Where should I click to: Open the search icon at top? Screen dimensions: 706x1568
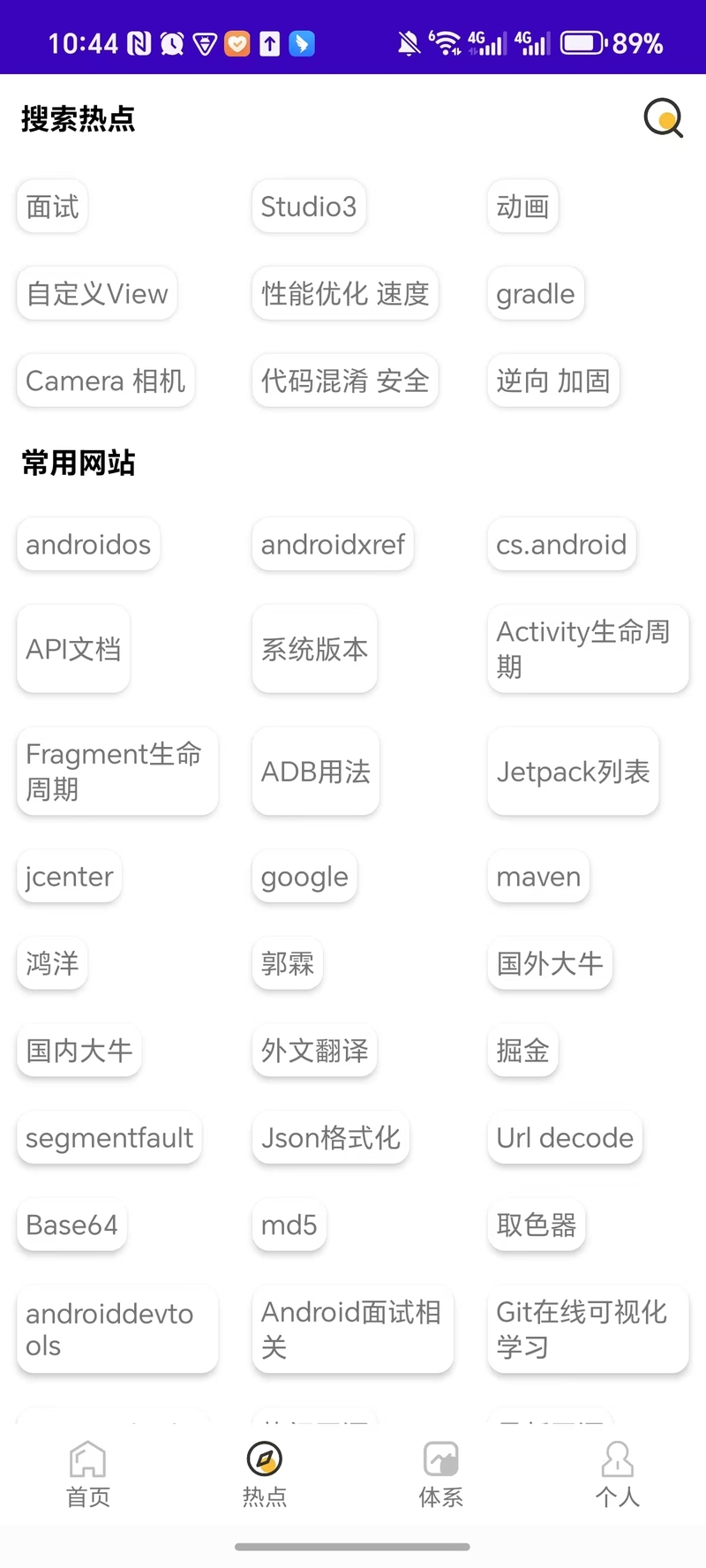pos(663,117)
